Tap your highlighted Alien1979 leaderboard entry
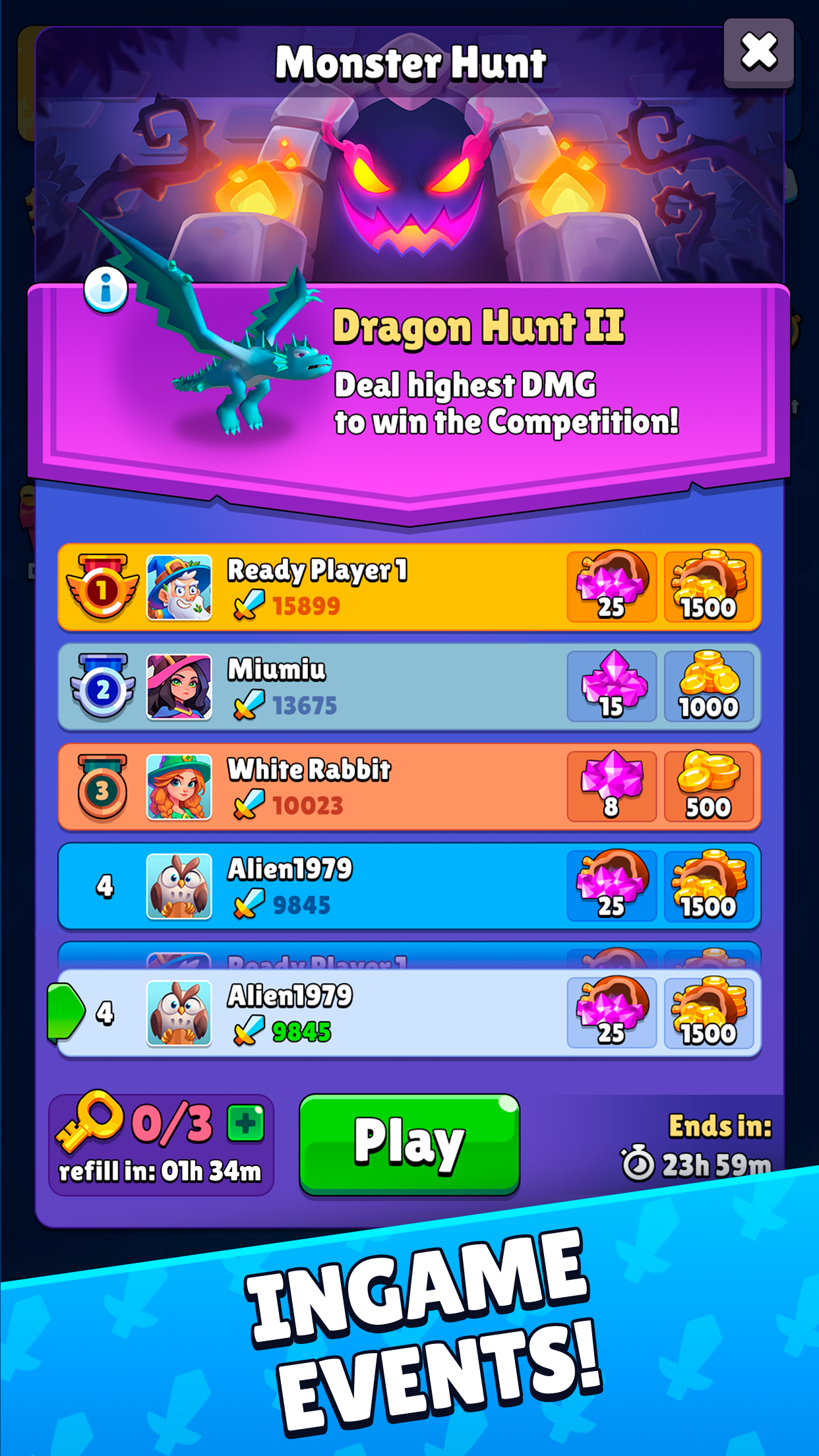This screenshot has width=819, height=1456. pyautogui.click(x=409, y=1012)
